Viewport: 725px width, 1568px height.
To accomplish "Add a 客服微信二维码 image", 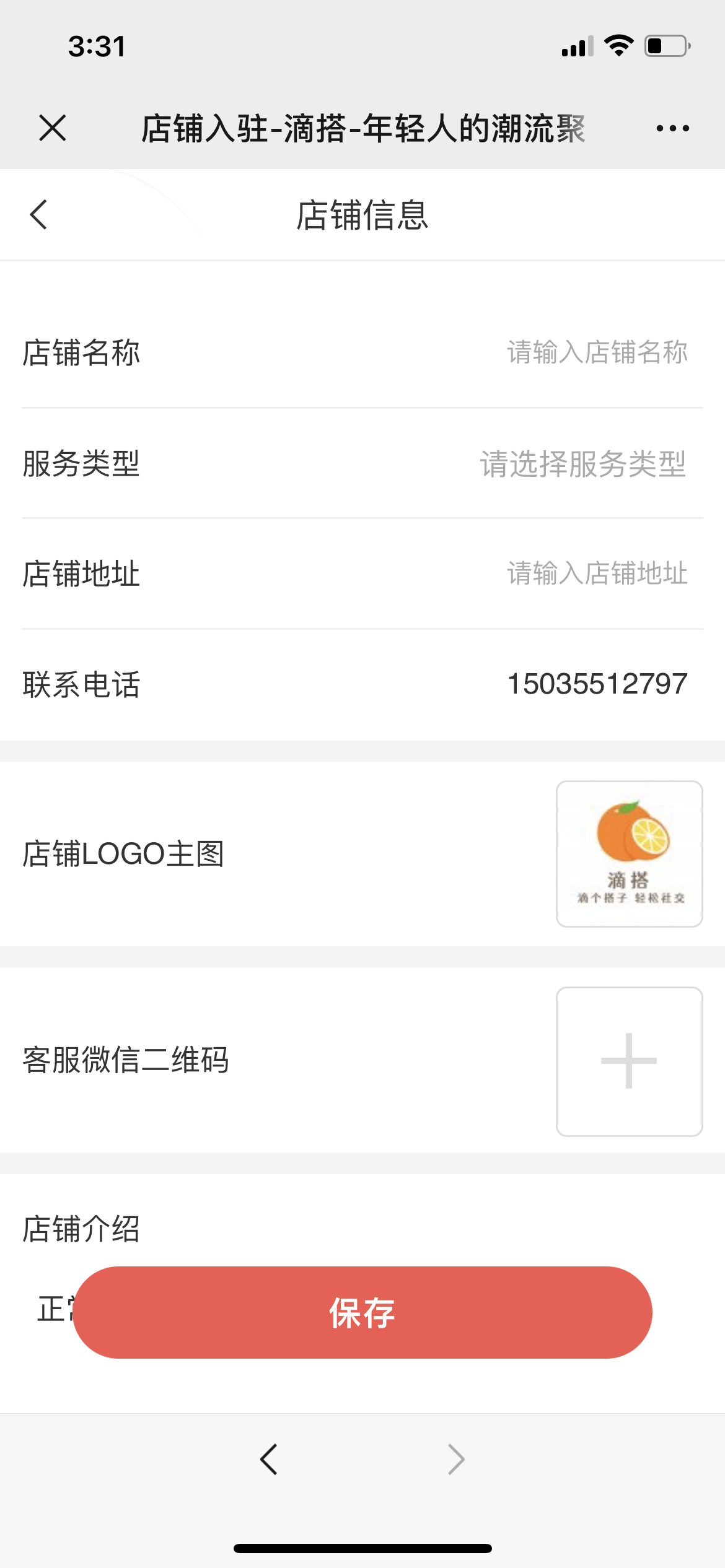I will (629, 1061).
